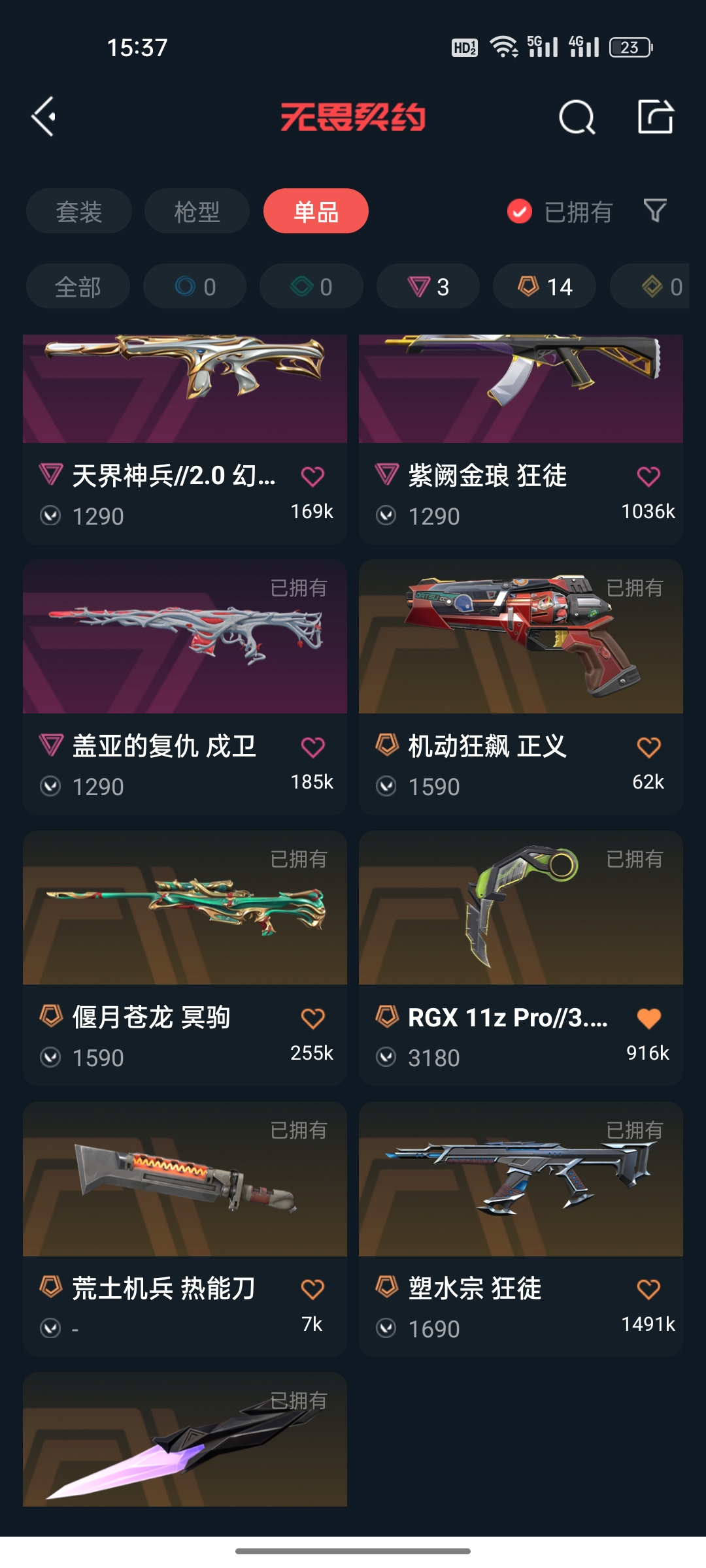The height and width of the screenshot is (1568, 706).
Task: Switch to the 套装 tab
Action: click(79, 211)
